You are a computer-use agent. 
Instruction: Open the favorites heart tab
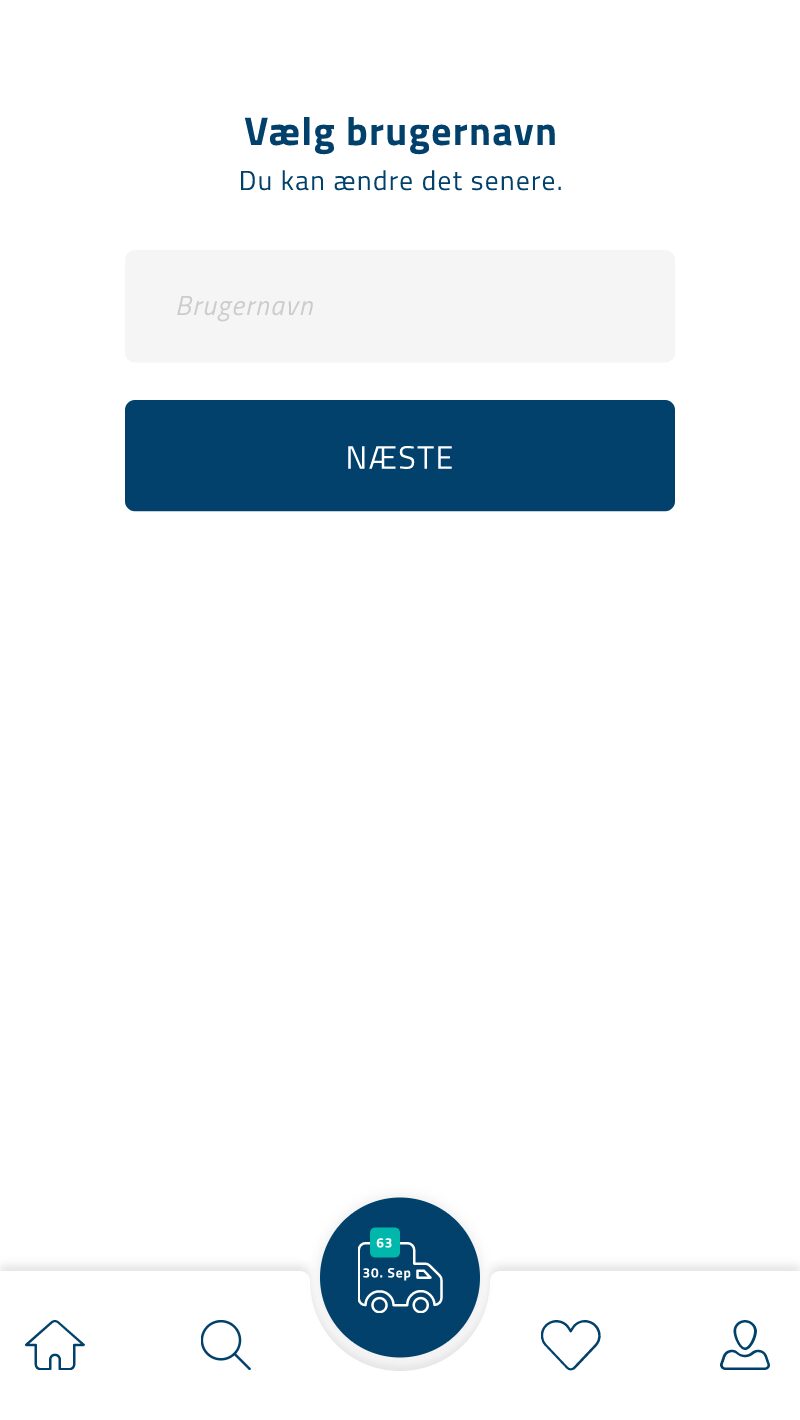click(571, 1345)
